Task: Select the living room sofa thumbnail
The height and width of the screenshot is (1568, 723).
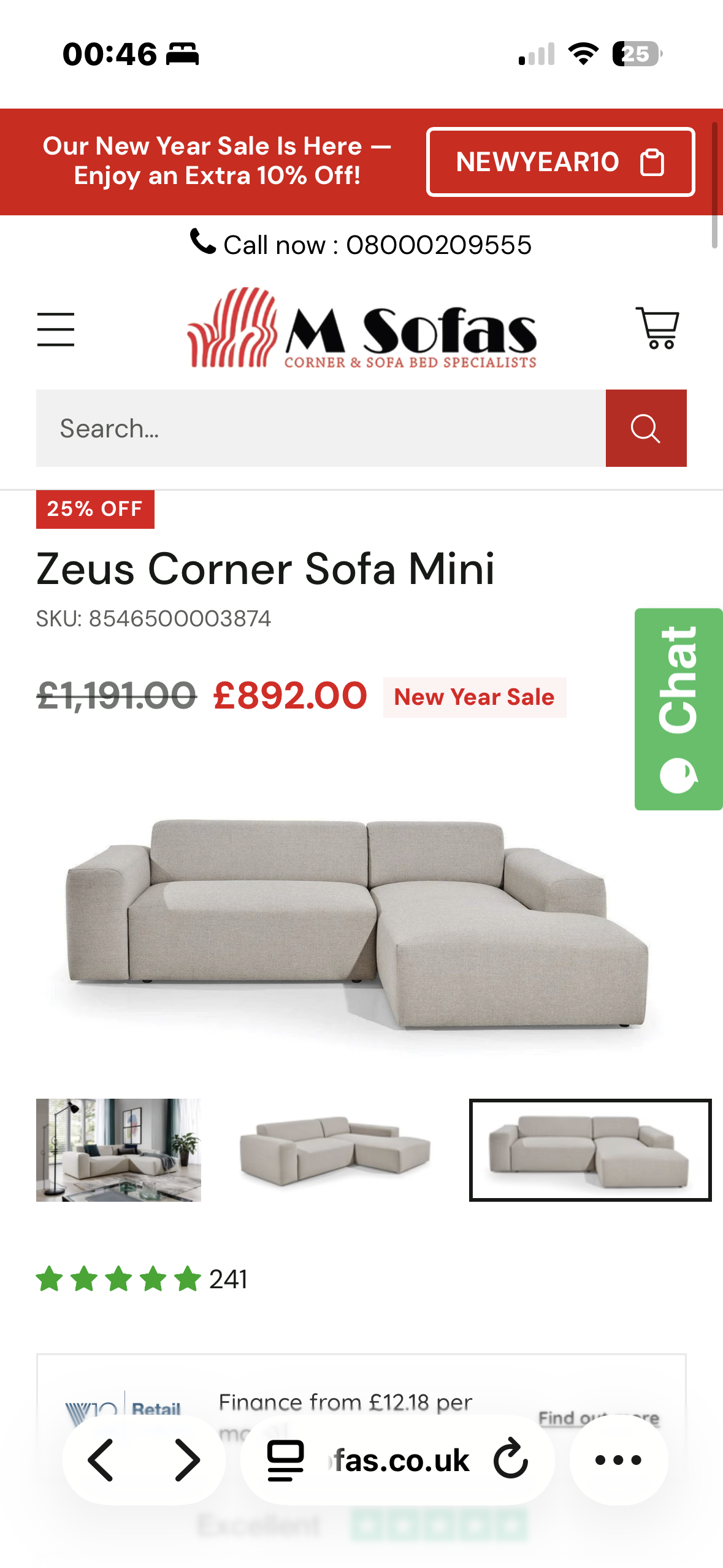Action: coord(118,1150)
